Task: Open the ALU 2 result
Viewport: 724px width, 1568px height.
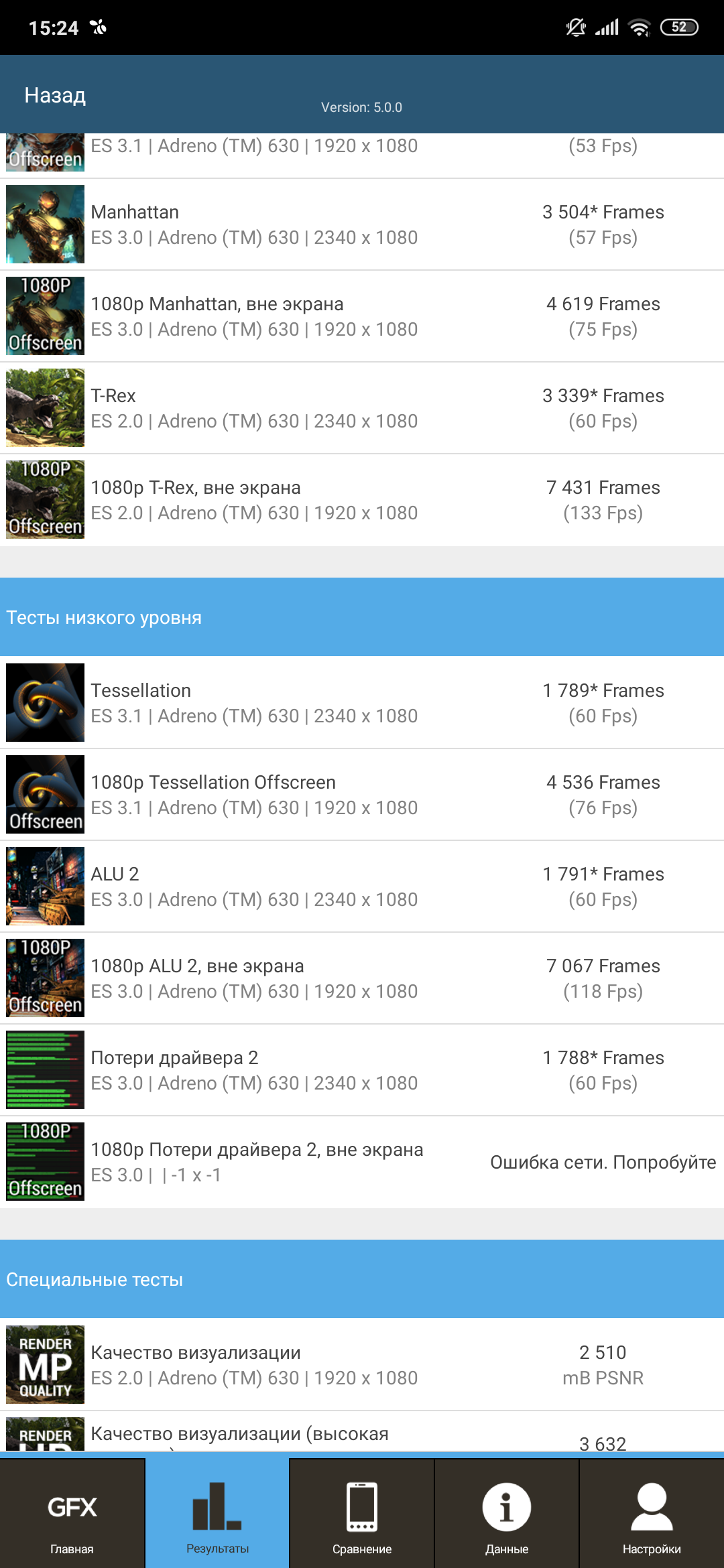Action: click(x=362, y=887)
